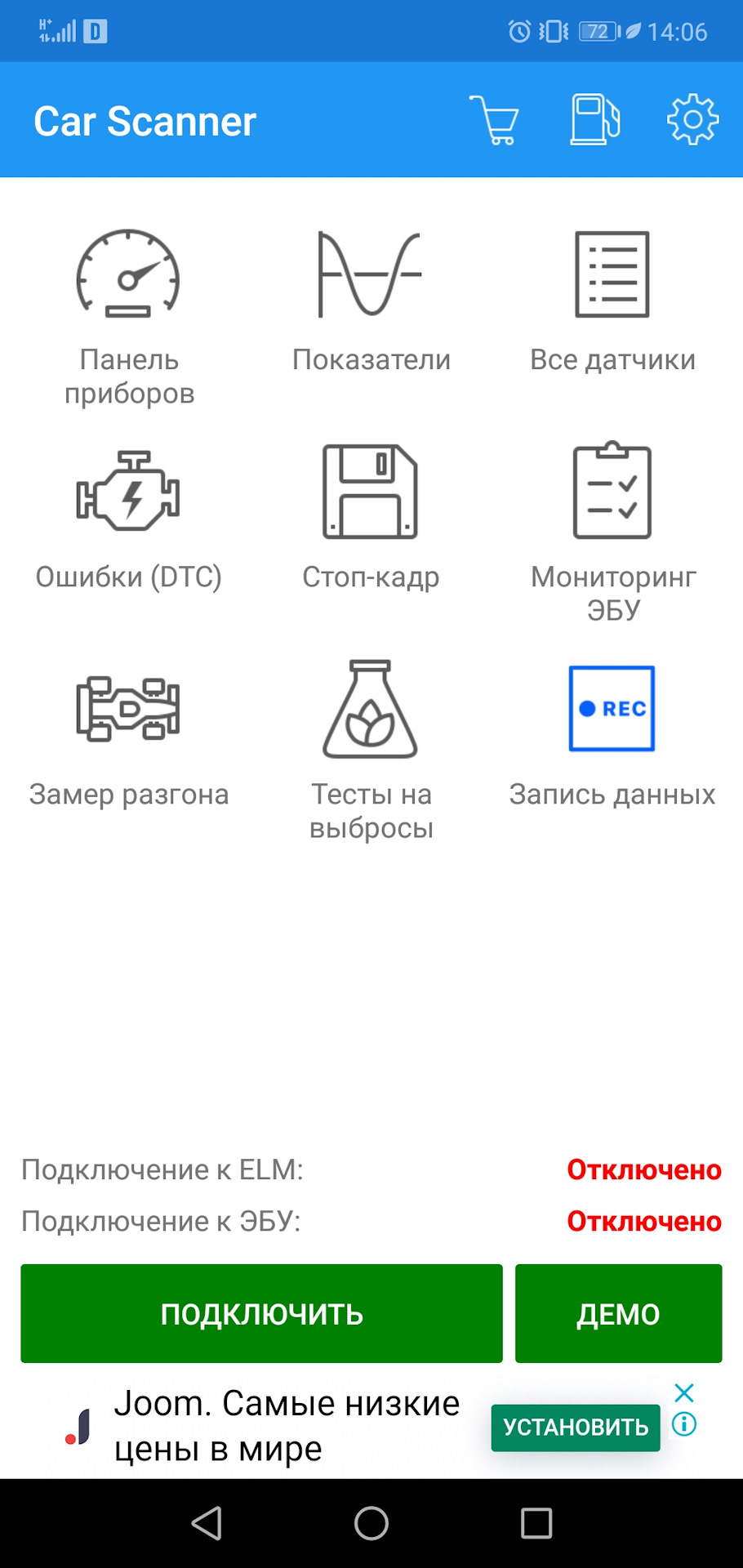This screenshot has width=743, height=1568.
Task: Open settings gear icon
Action: (x=692, y=121)
